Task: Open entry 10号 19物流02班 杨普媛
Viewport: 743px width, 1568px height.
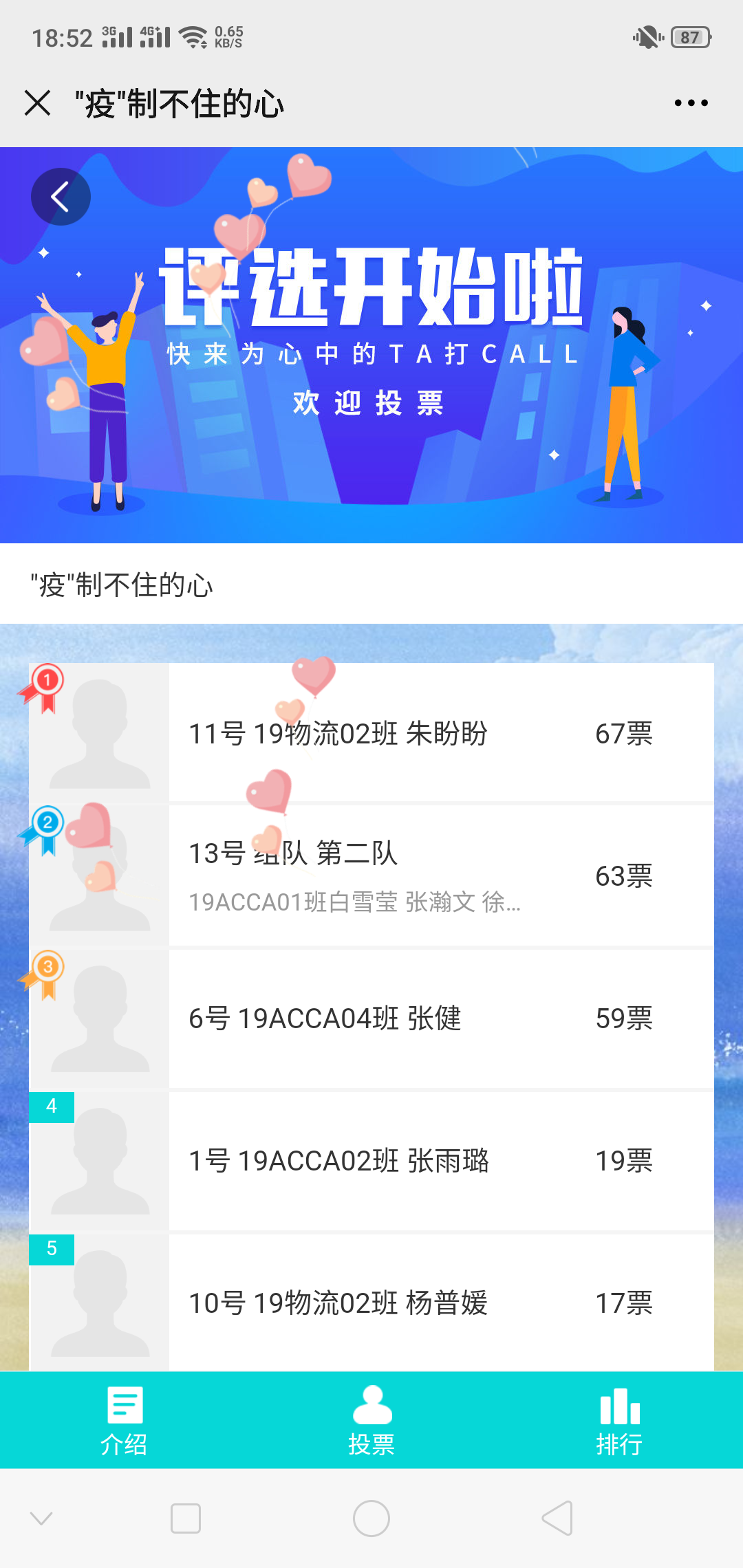Action: [371, 1303]
